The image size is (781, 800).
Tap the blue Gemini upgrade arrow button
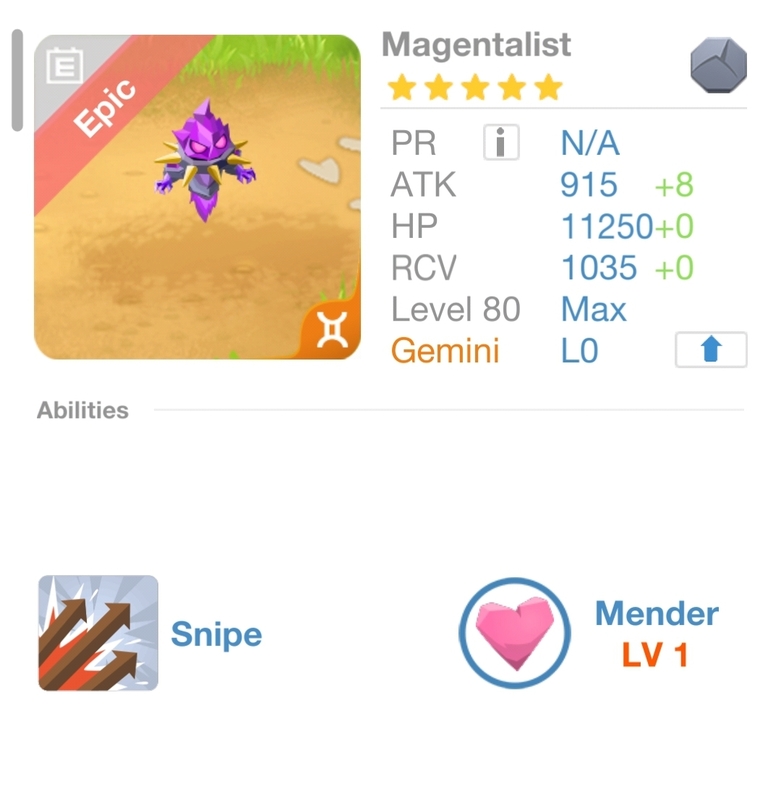click(711, 350)
